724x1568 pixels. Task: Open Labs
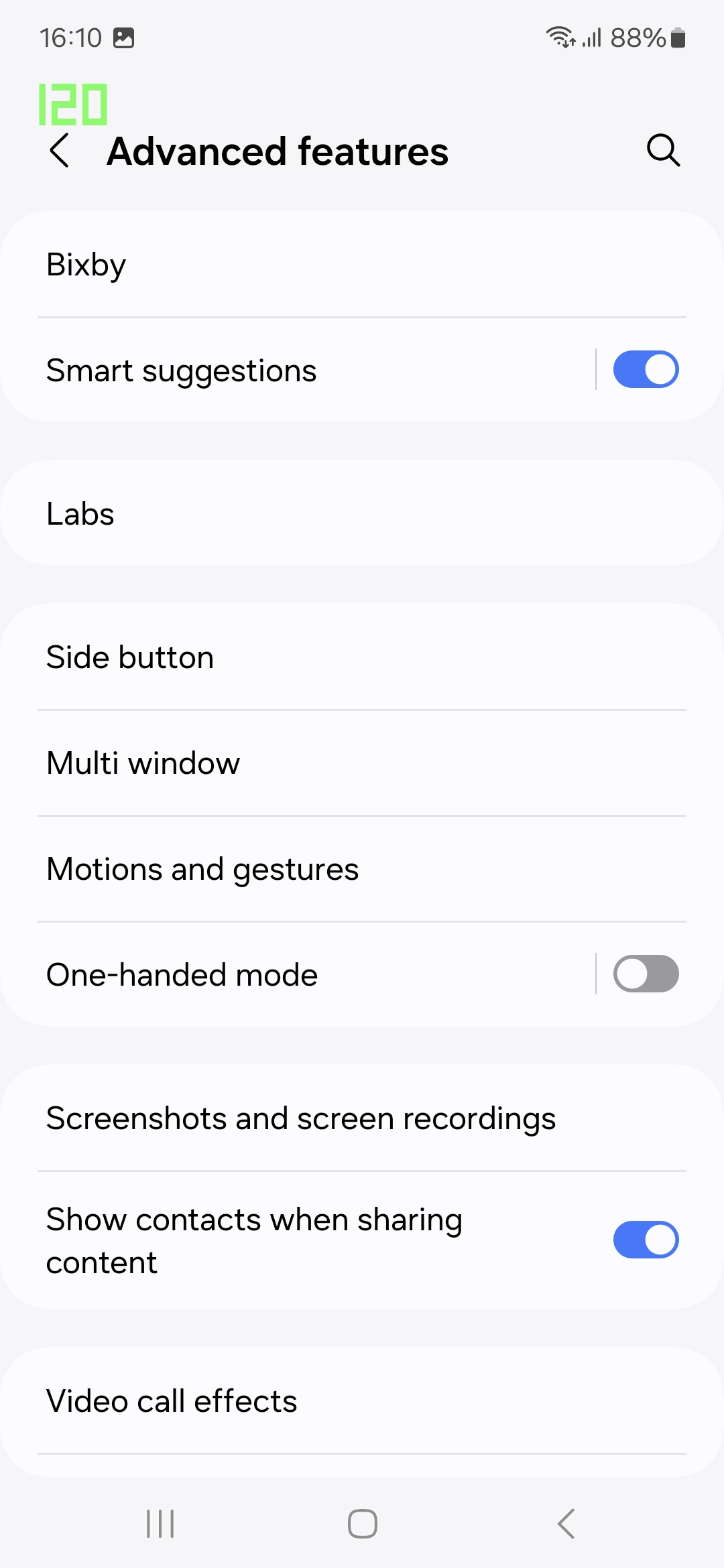pyautogui.click(x=362, y=514)
